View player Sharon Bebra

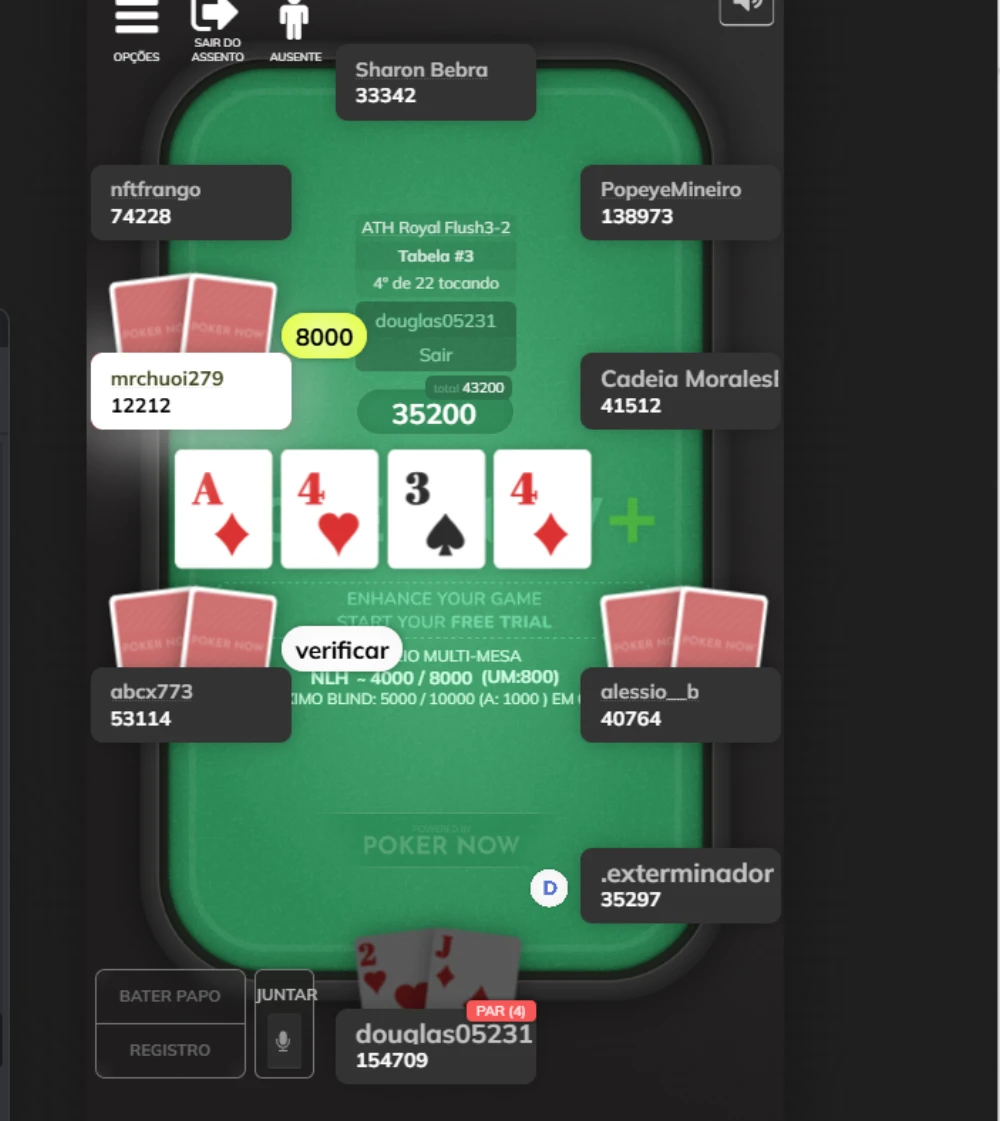(435, 83)
